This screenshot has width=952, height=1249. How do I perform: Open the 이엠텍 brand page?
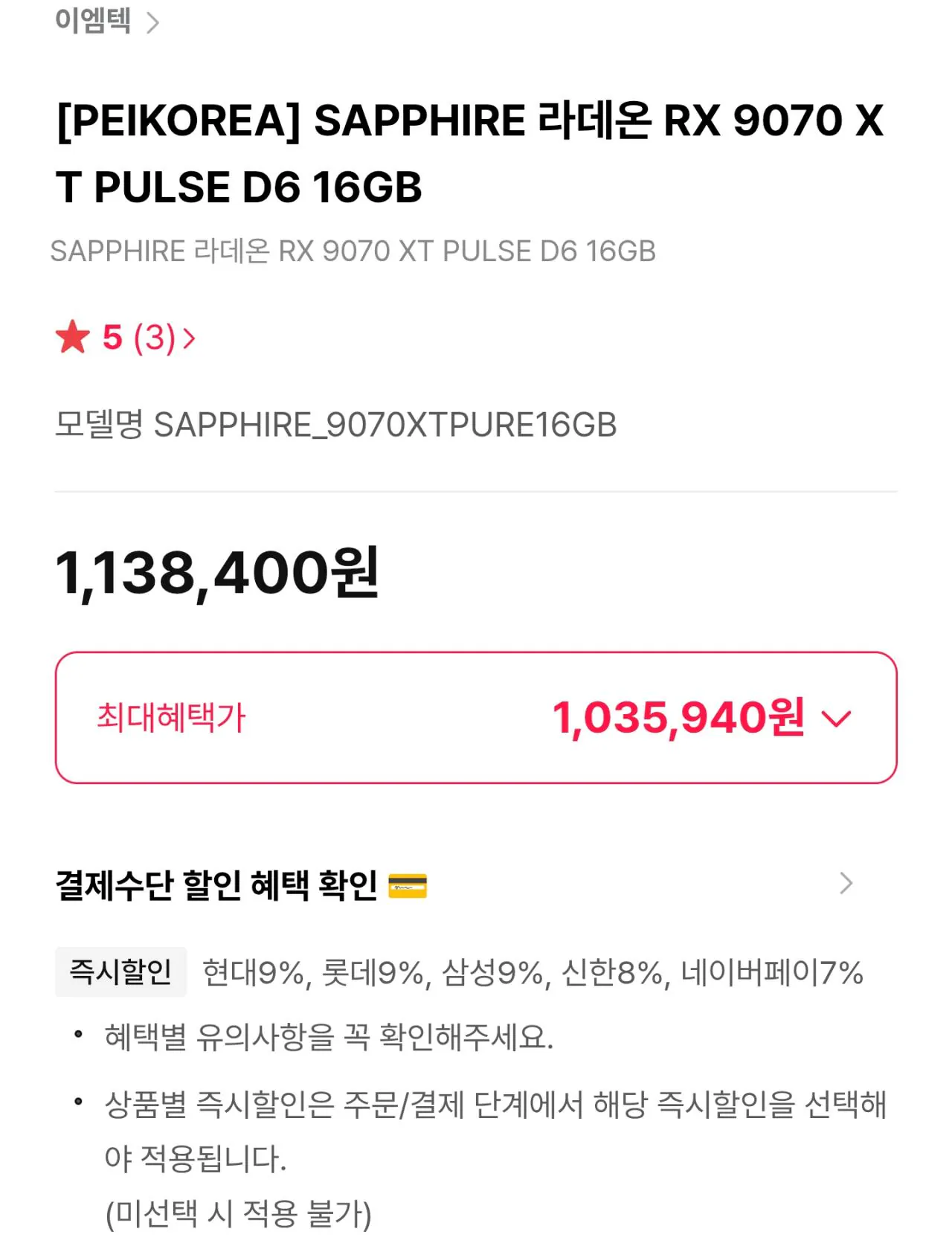tap(91, 22)
